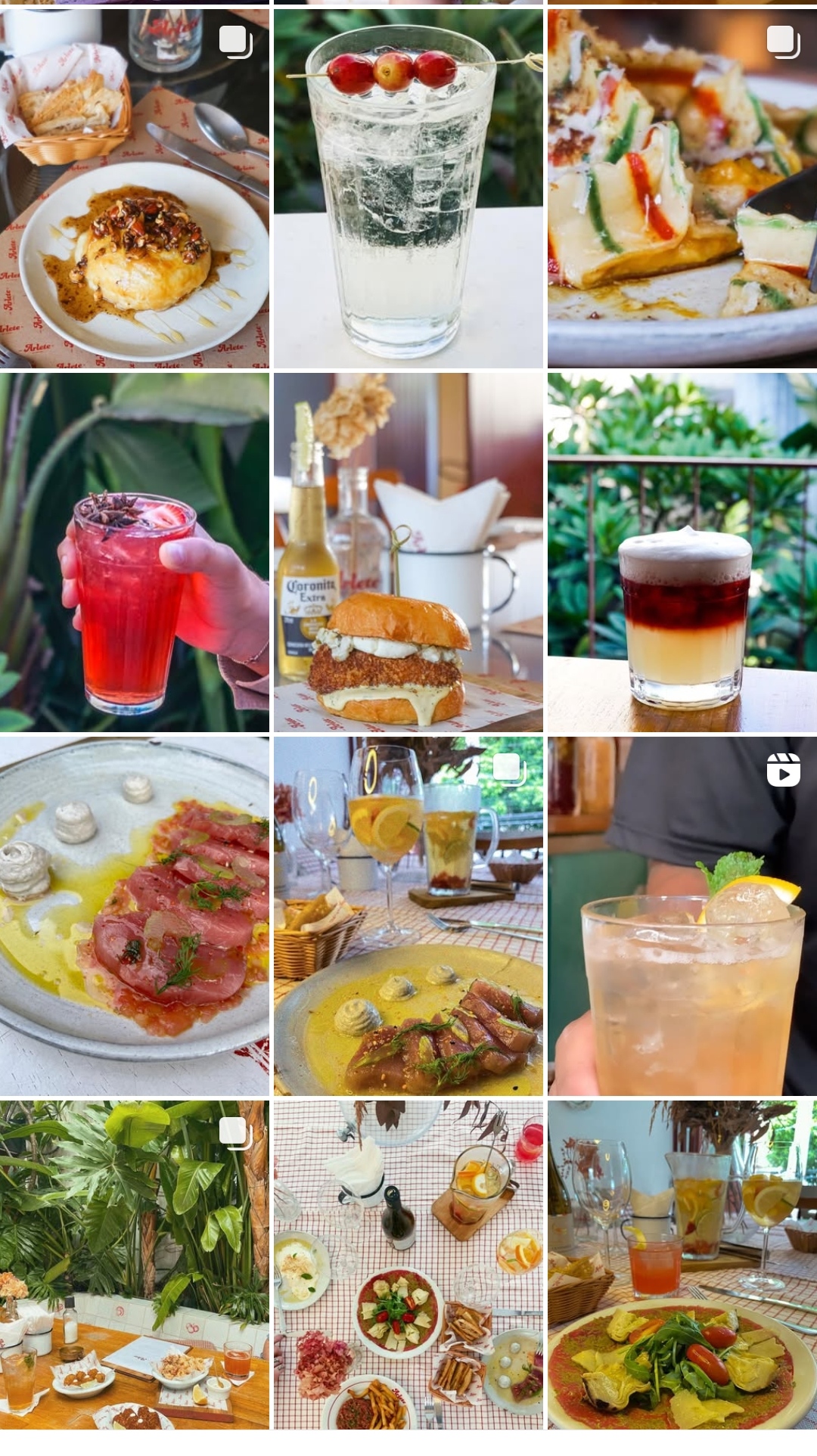Open the carpaccio salad with sangria jug post
The height and width of the screenshot is (1456, 817).
[x=682, y=1265]
